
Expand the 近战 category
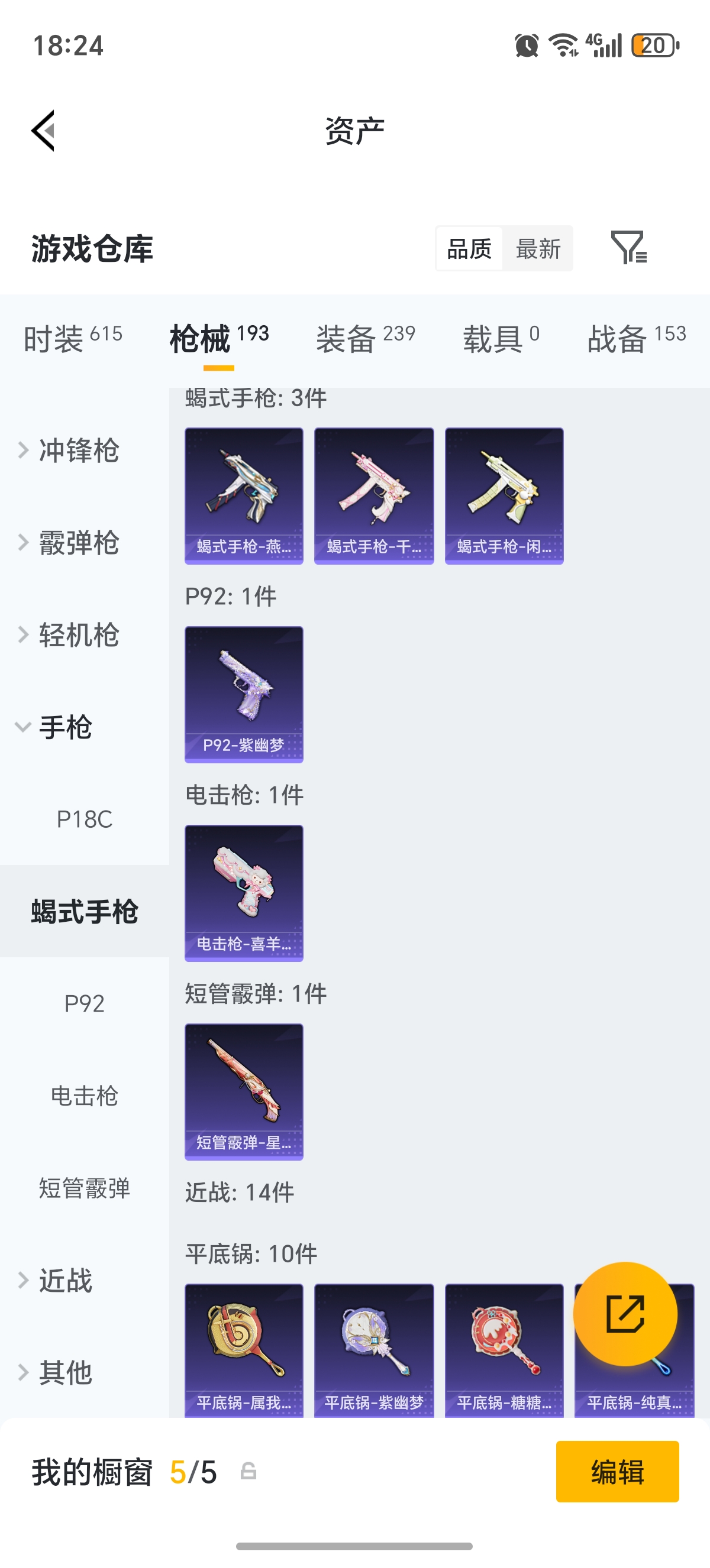(64, 1280)
